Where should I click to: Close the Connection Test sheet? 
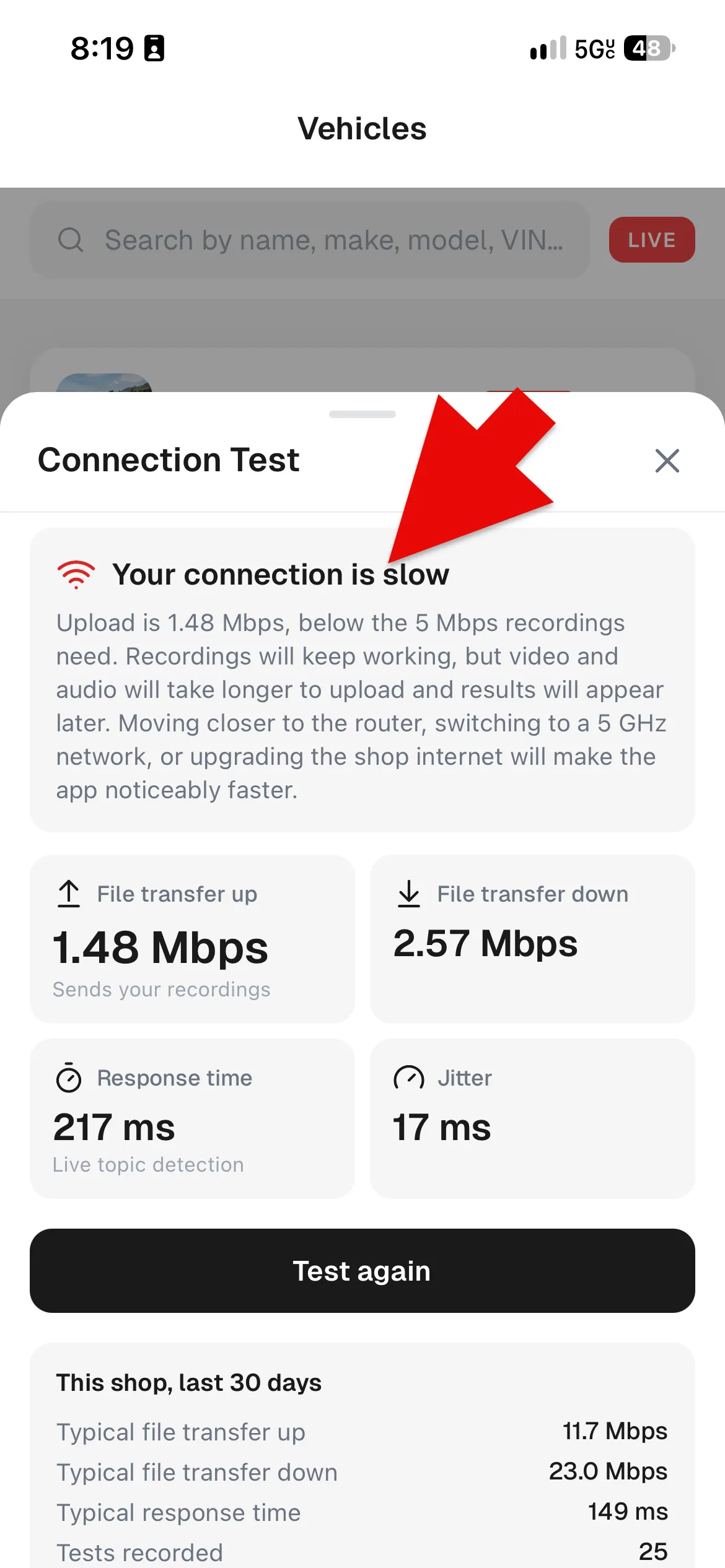667,461
